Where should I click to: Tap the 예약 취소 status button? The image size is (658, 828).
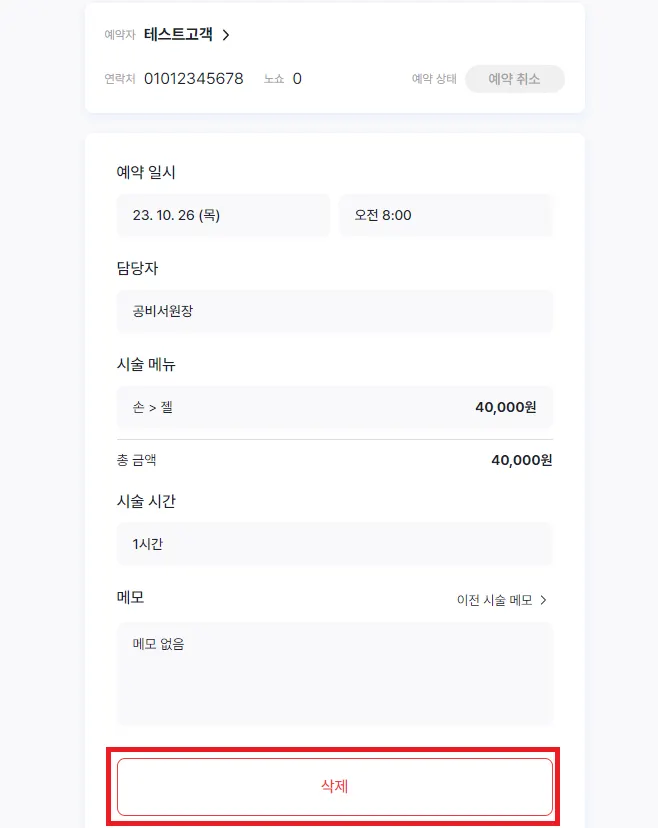(514, 79)
